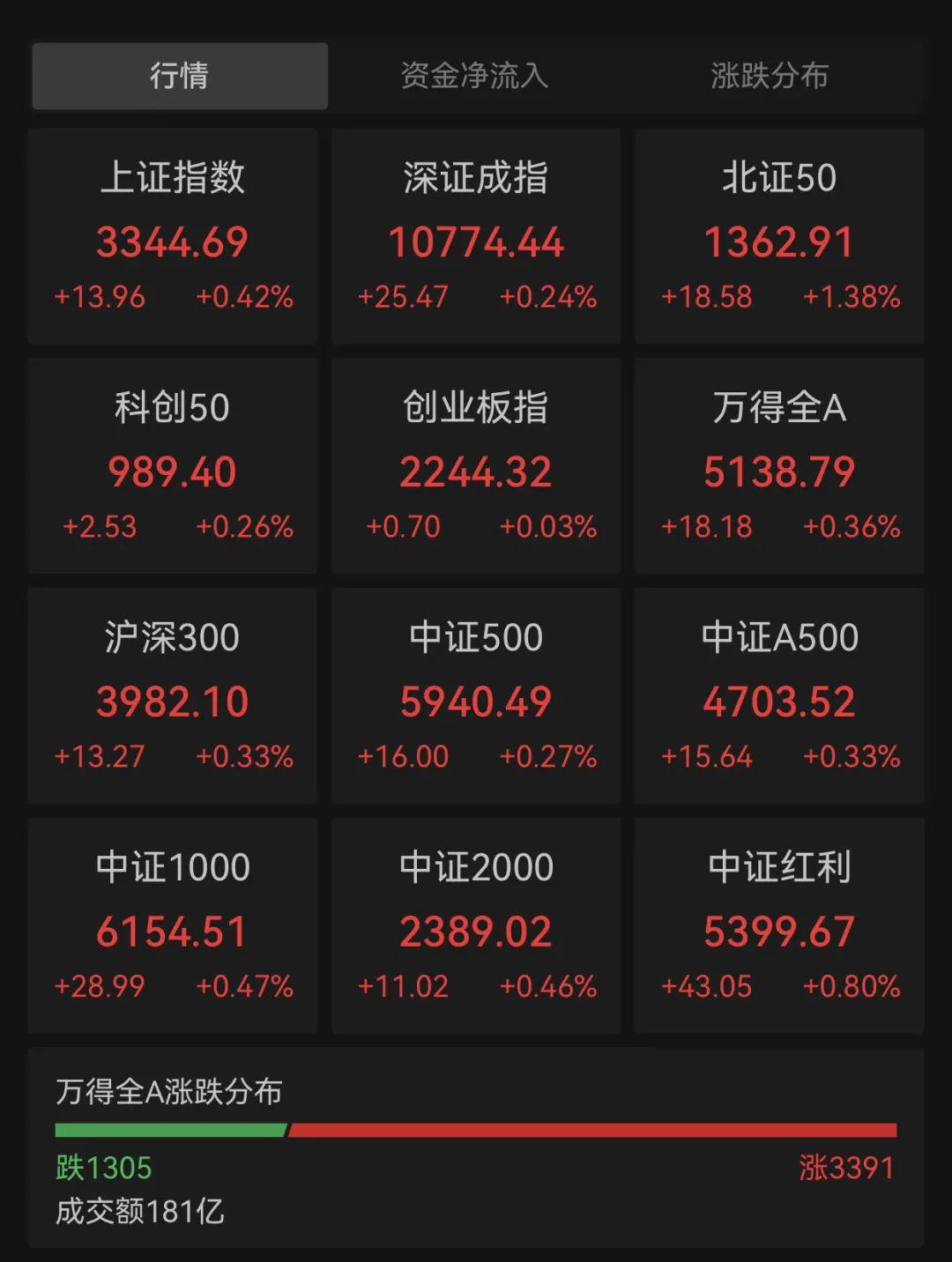Click the 中证A500 index card
Image resolution: width=952 pixels, height=1262 pixels.
click(778, 696)
